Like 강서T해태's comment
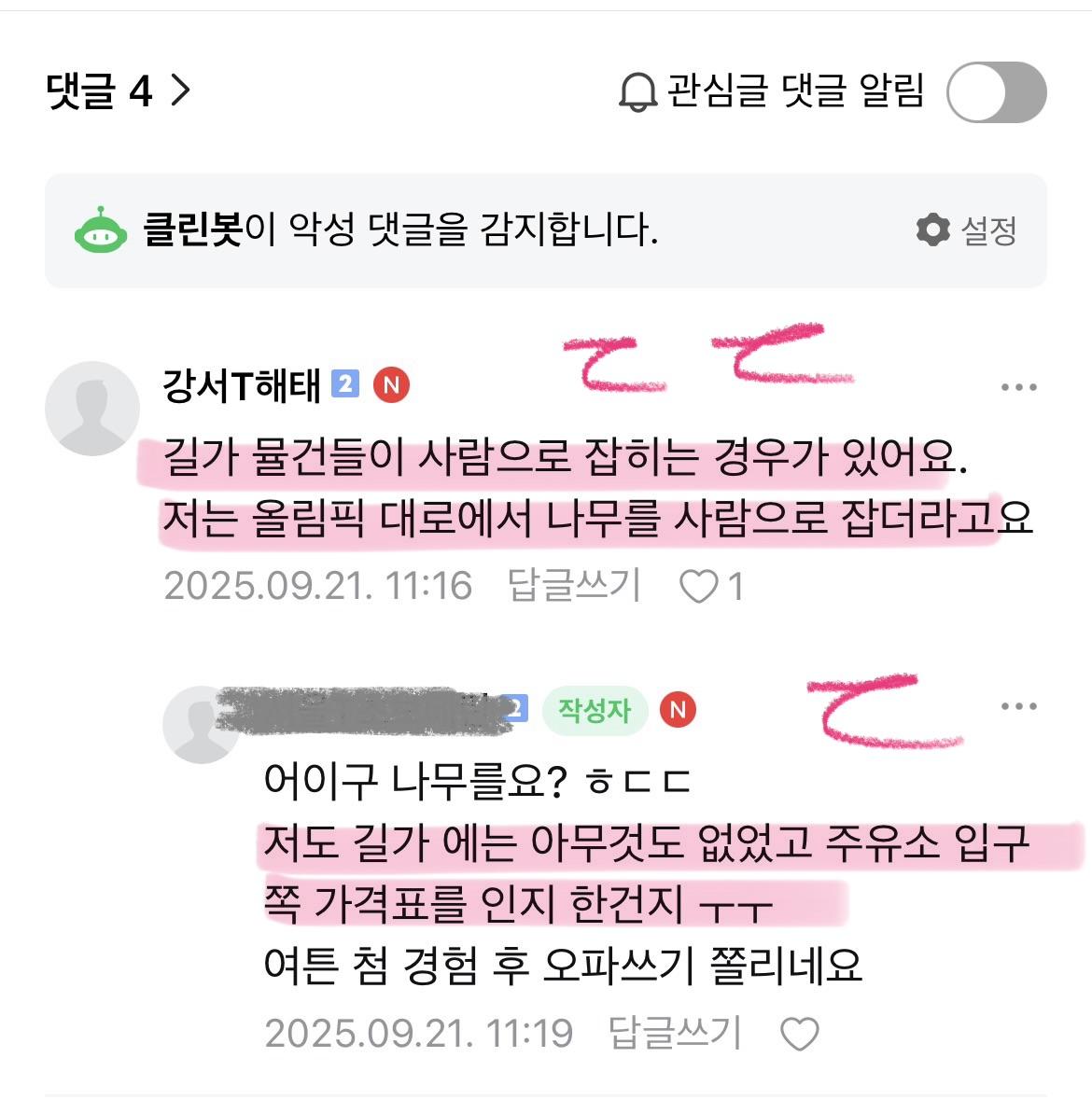 tap(699, 587)
